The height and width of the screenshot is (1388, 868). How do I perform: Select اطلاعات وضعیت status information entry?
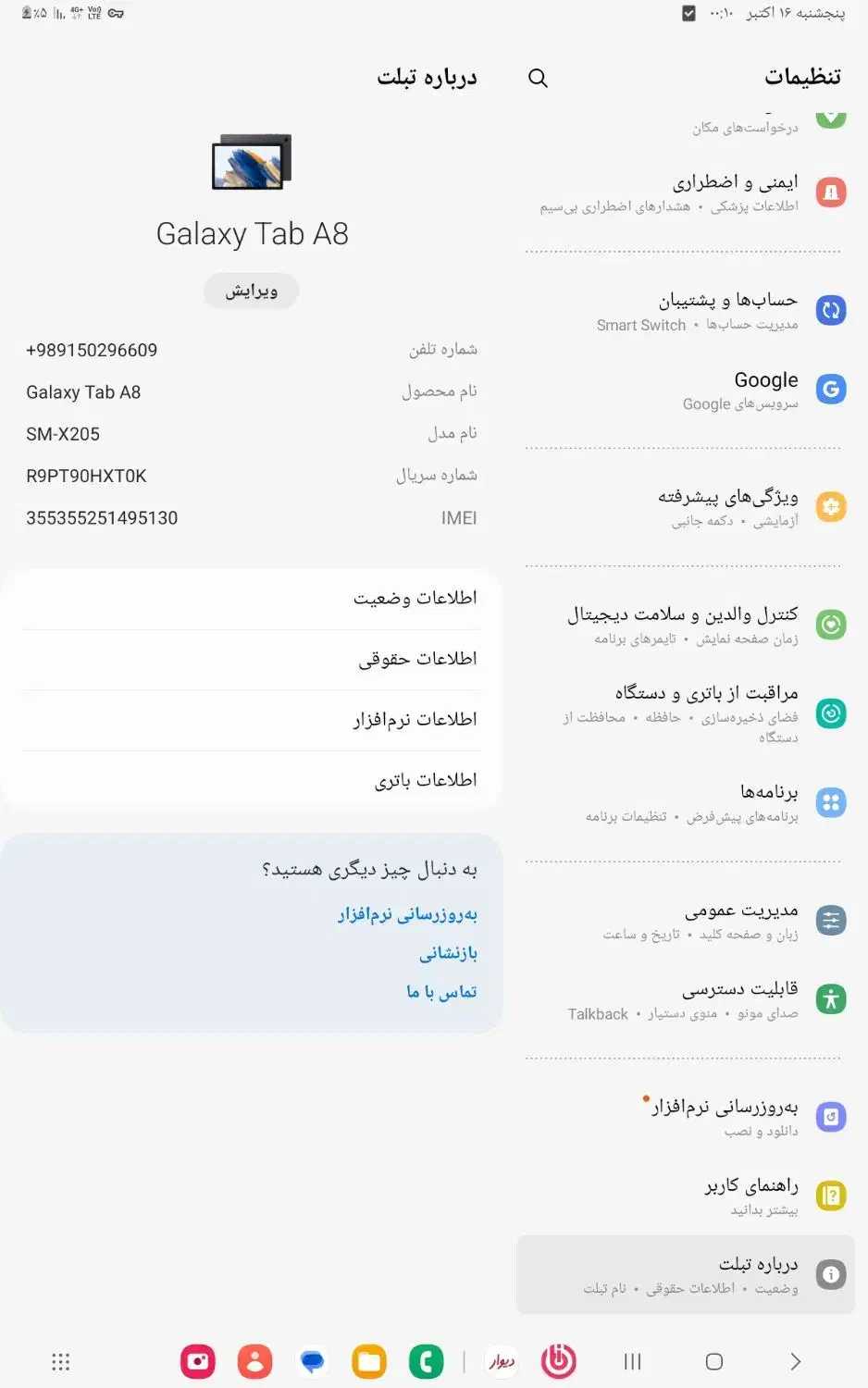[251, 598]
